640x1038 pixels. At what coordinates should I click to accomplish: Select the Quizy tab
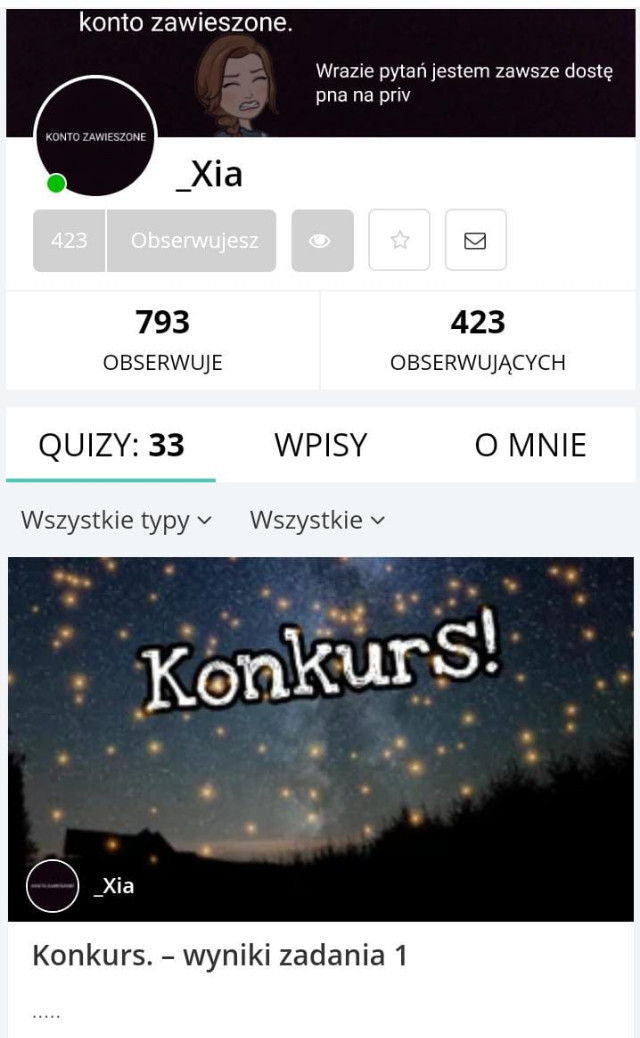point(111,445)
